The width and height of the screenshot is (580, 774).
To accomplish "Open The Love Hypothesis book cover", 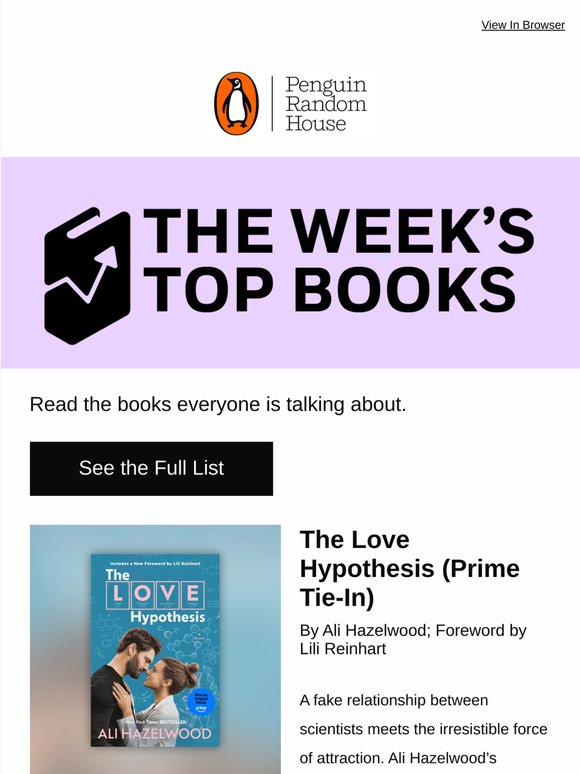I will pyautogui.click(x=155, y=649).
